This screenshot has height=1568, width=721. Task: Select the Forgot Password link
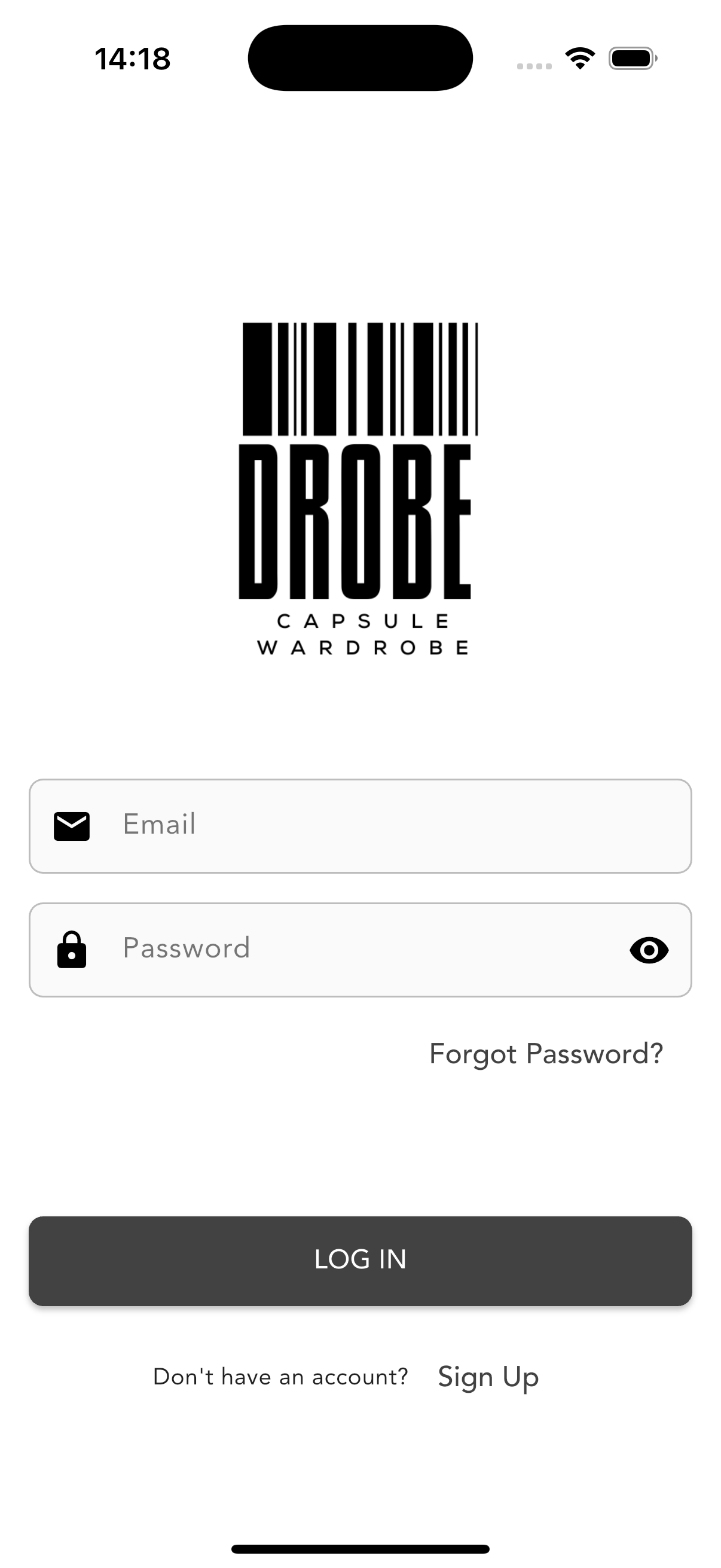point(546,1054)
